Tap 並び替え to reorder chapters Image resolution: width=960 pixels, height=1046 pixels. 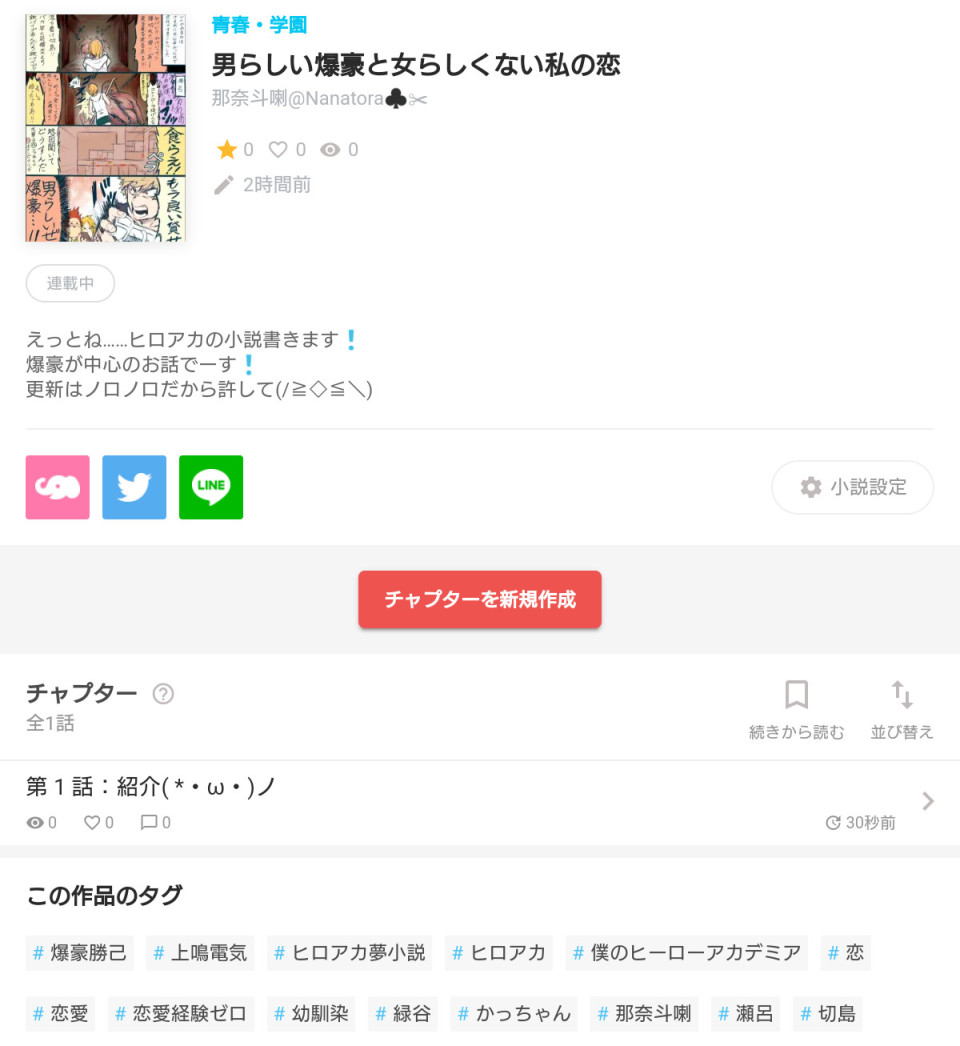pyautogui.click(x=902, y=710)
